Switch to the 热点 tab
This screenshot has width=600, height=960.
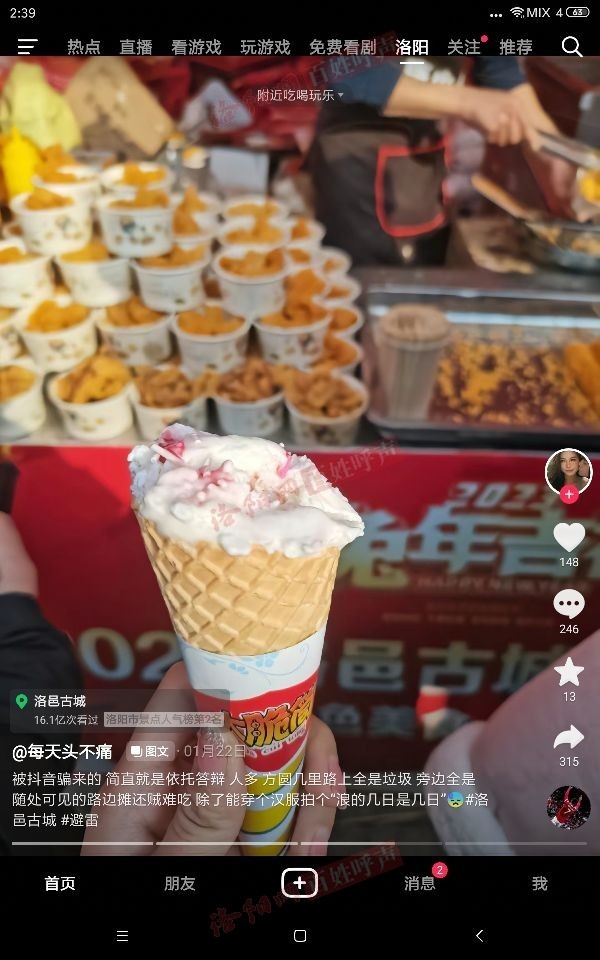point(84,47)
